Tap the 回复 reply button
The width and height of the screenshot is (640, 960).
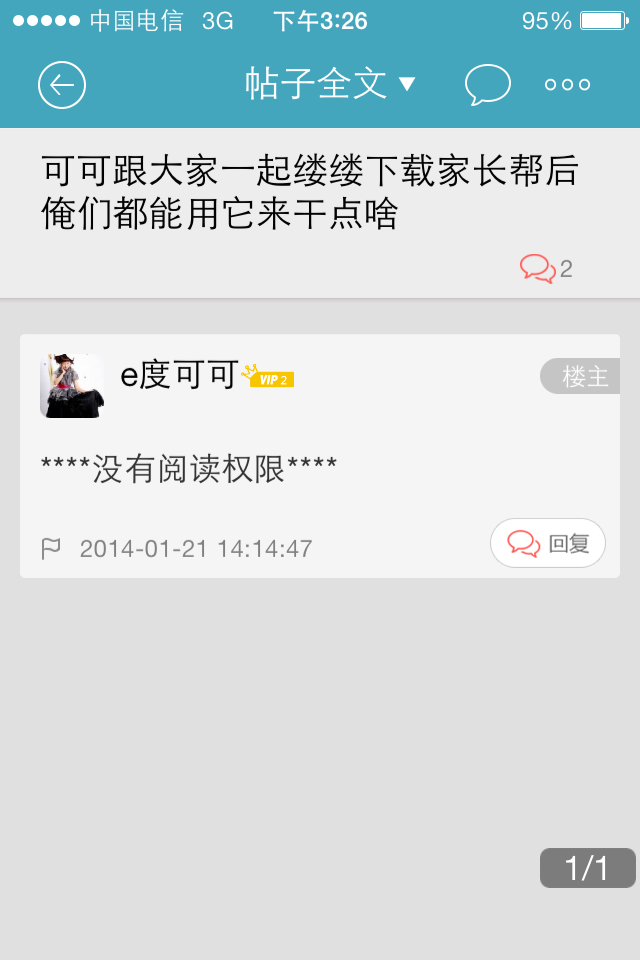click(x=548, y=543)
